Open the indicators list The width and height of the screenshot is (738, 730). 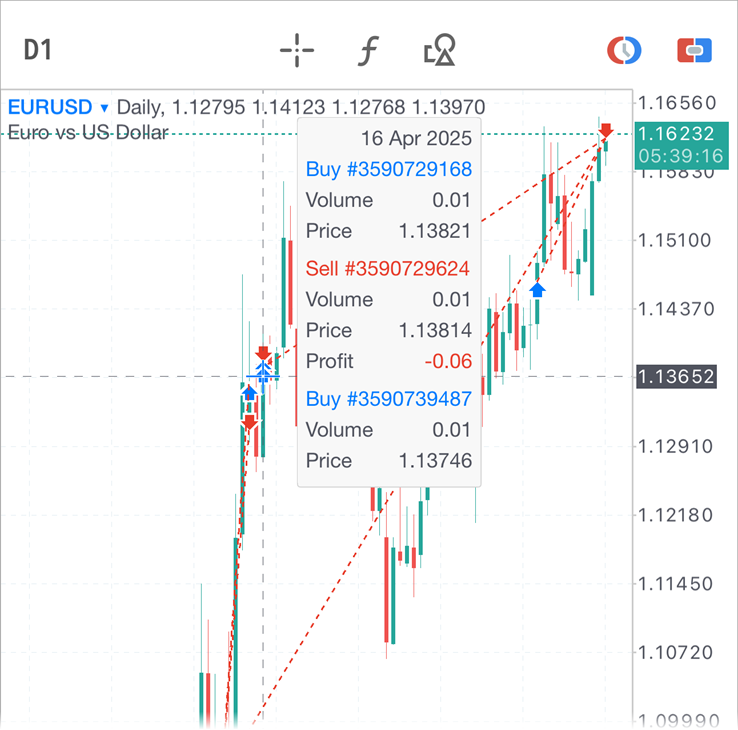(368, 50)
